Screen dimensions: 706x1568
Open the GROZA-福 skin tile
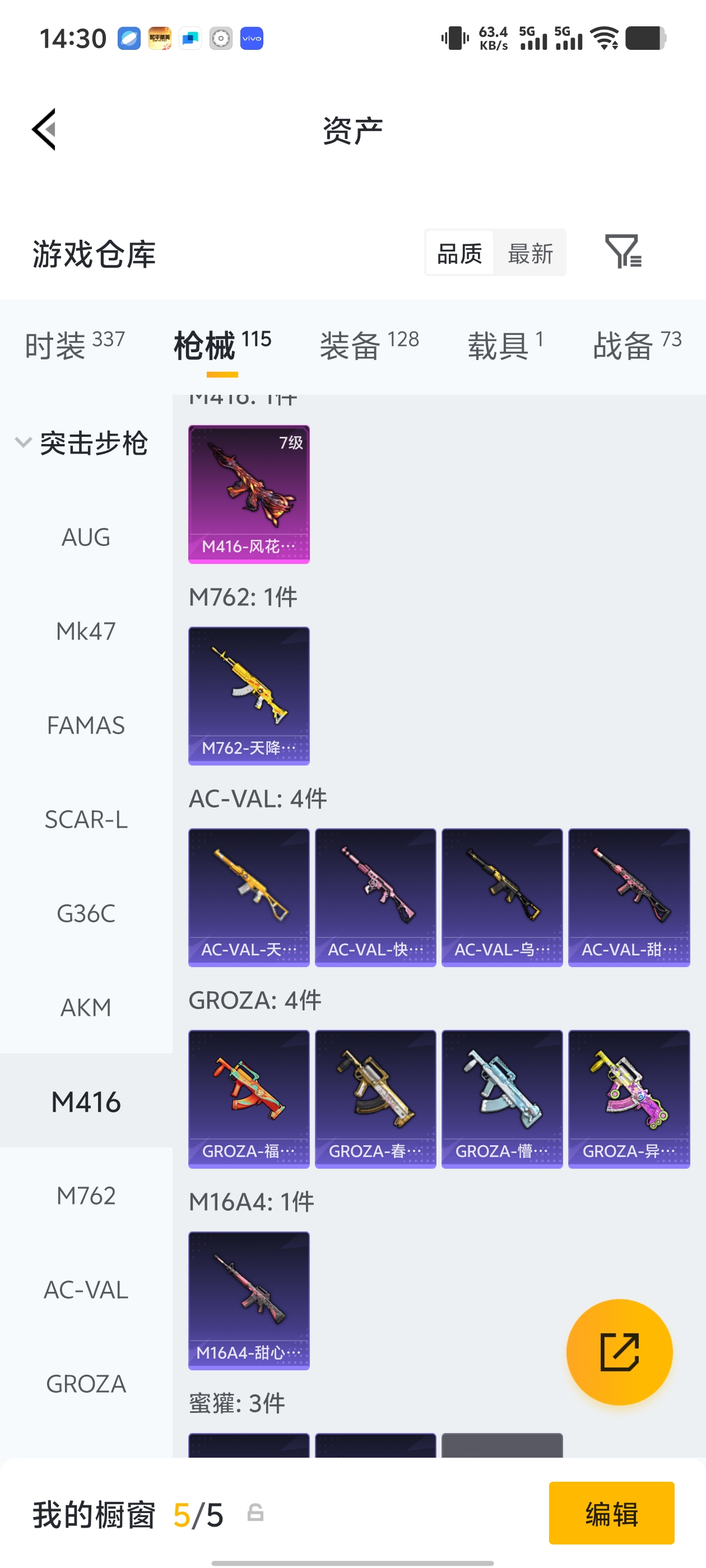[x=249, y=1099]
